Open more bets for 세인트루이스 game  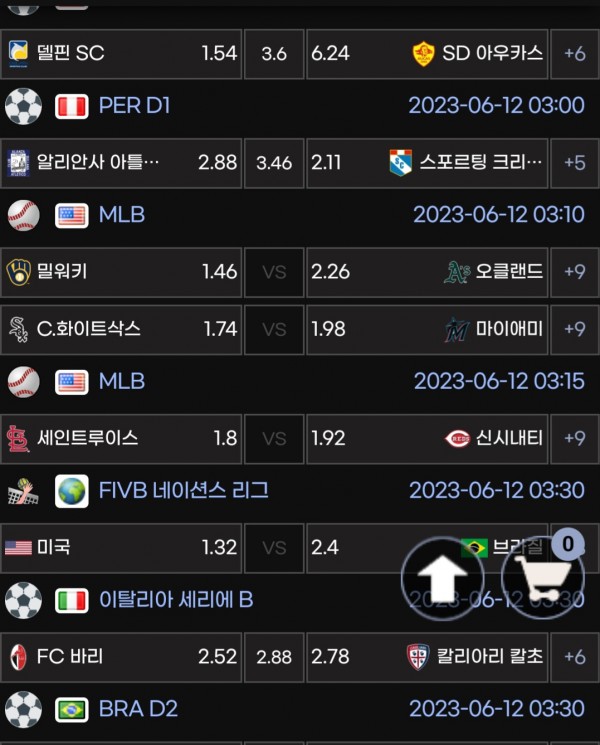(574, 438)
